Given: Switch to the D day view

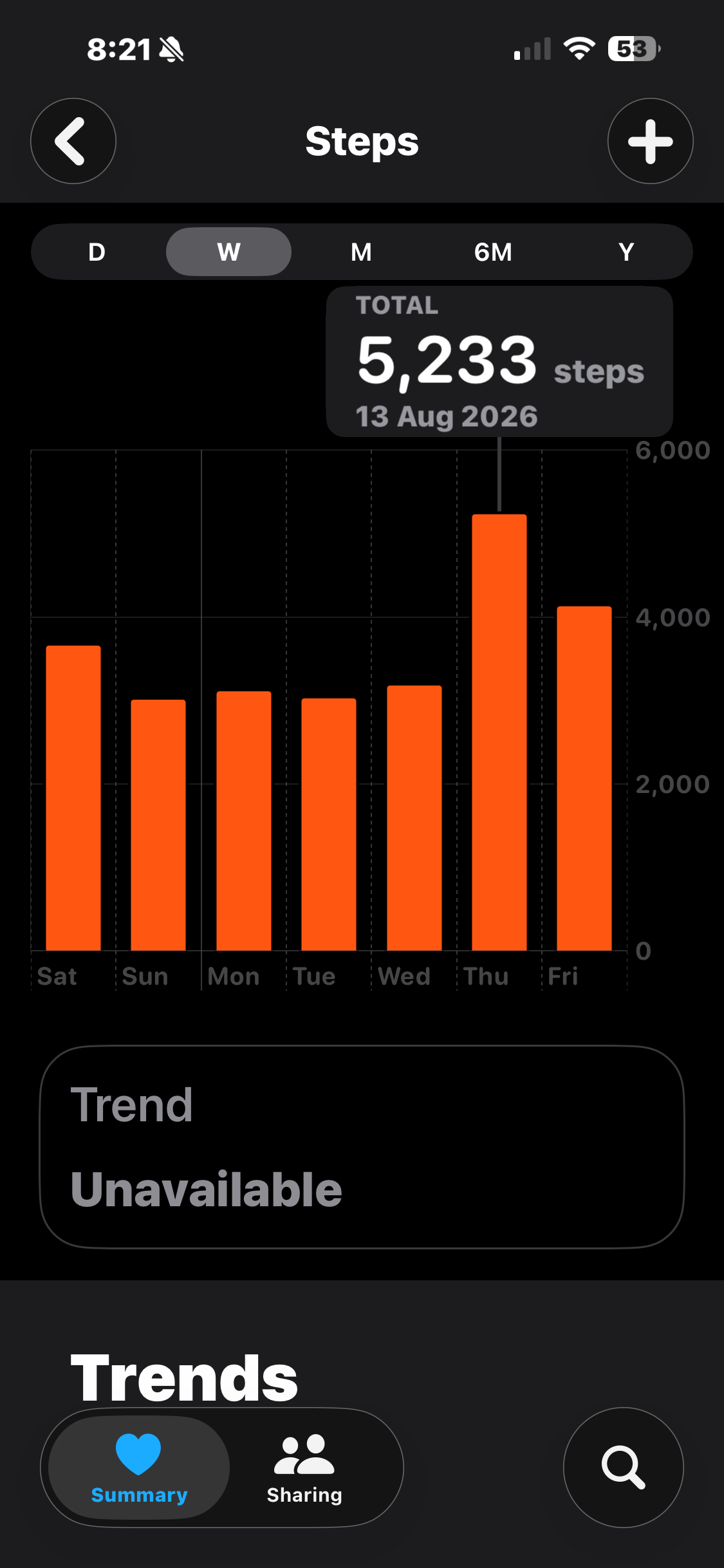Looking at the screenshot, I should [97, 252].
